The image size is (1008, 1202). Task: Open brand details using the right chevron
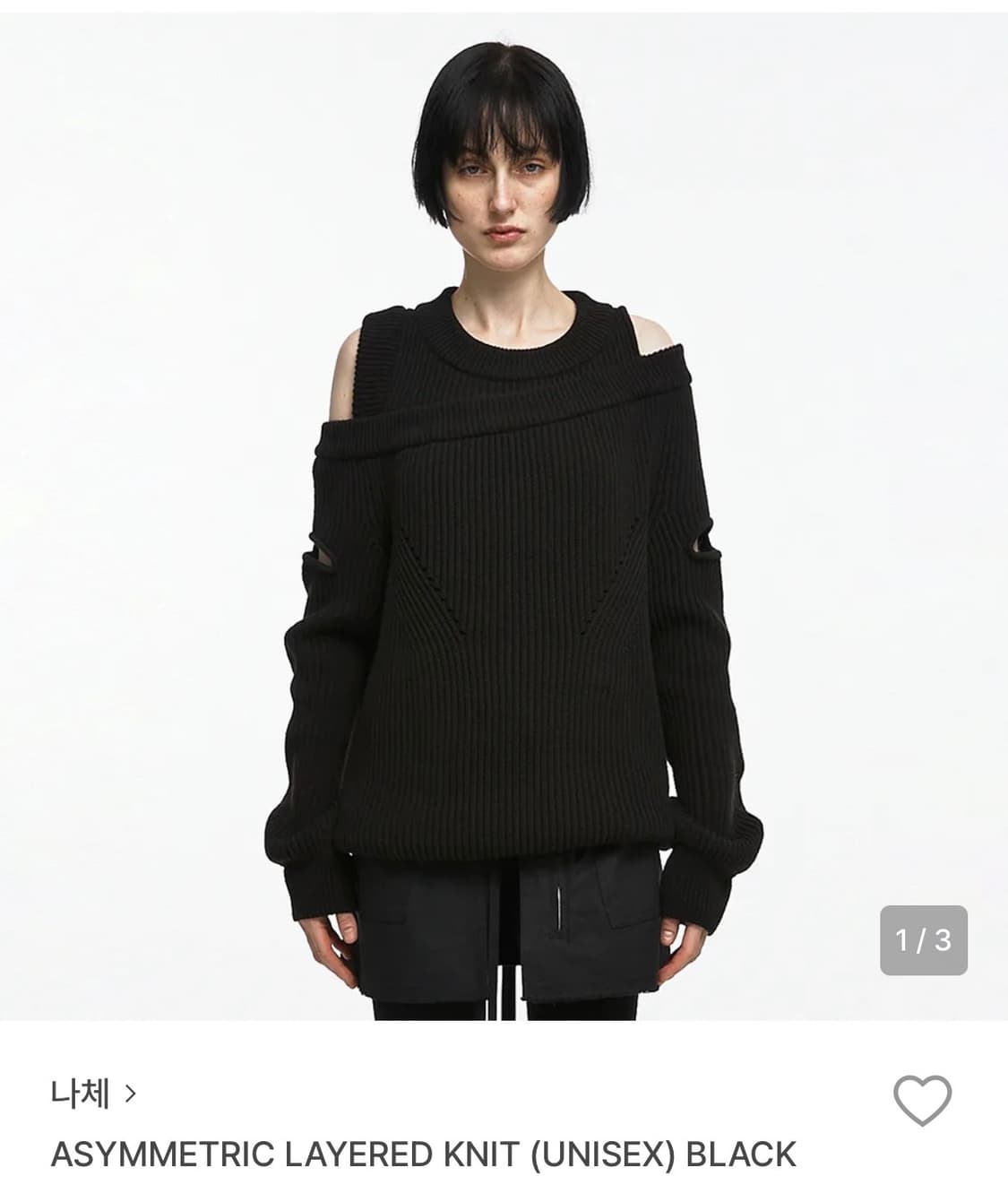[131, 1095]
